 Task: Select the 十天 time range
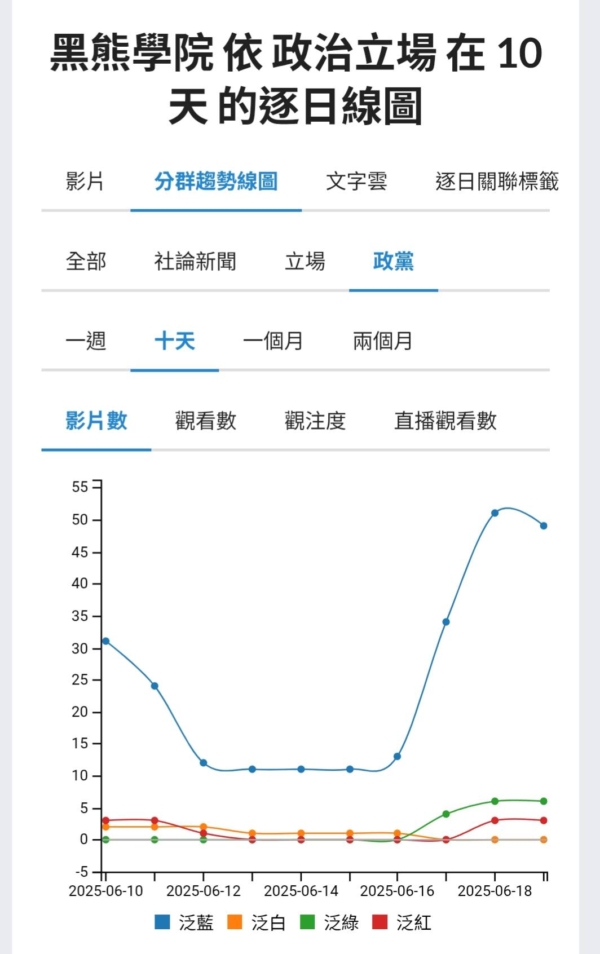(x=174, y=341)
